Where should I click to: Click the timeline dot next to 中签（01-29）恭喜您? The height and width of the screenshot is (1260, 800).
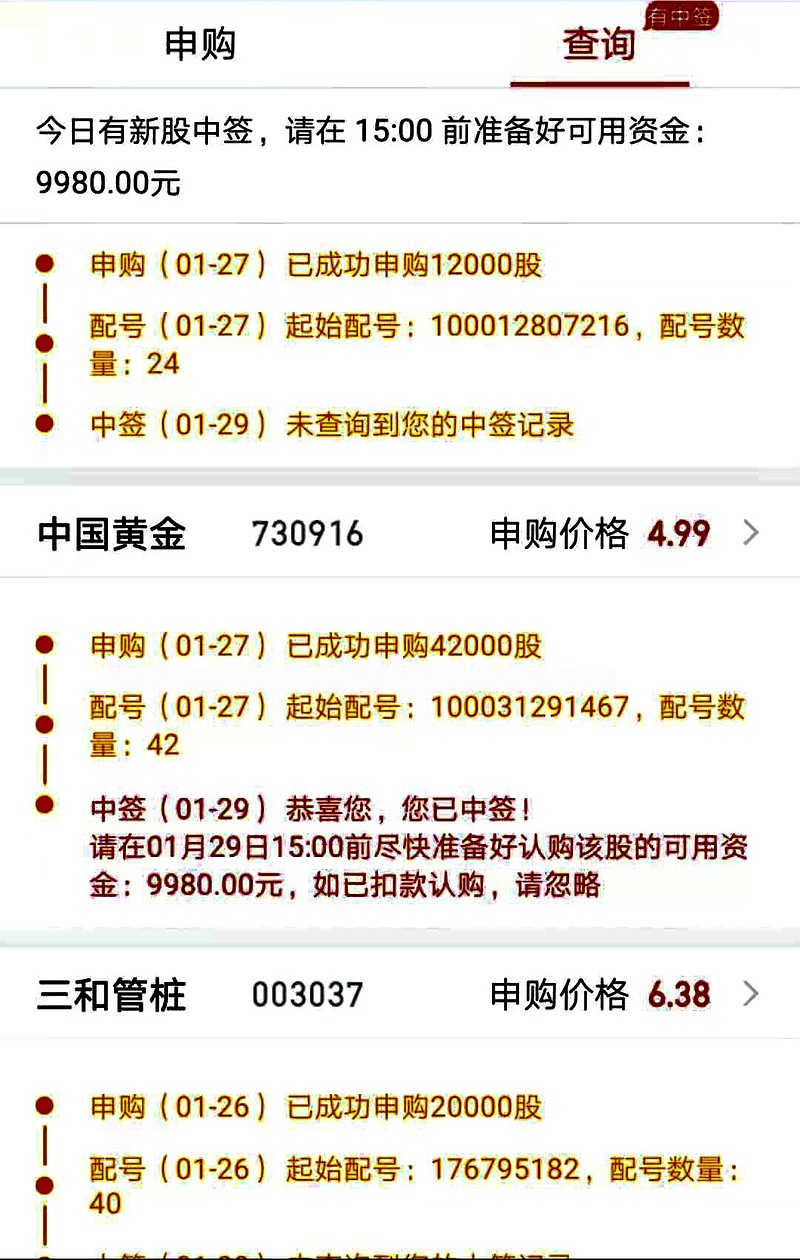[43, 800]
